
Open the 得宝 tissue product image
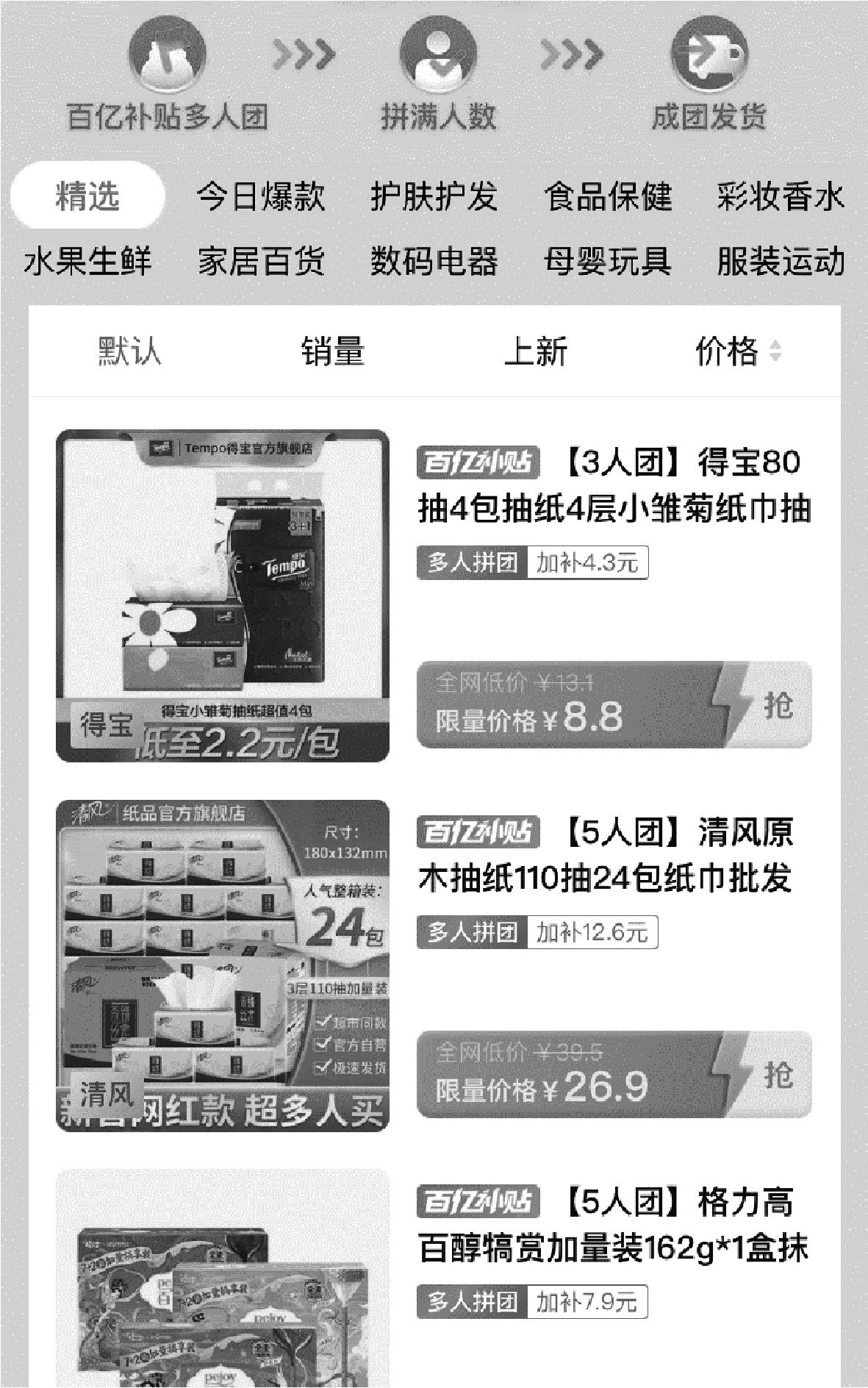(223, 595)
